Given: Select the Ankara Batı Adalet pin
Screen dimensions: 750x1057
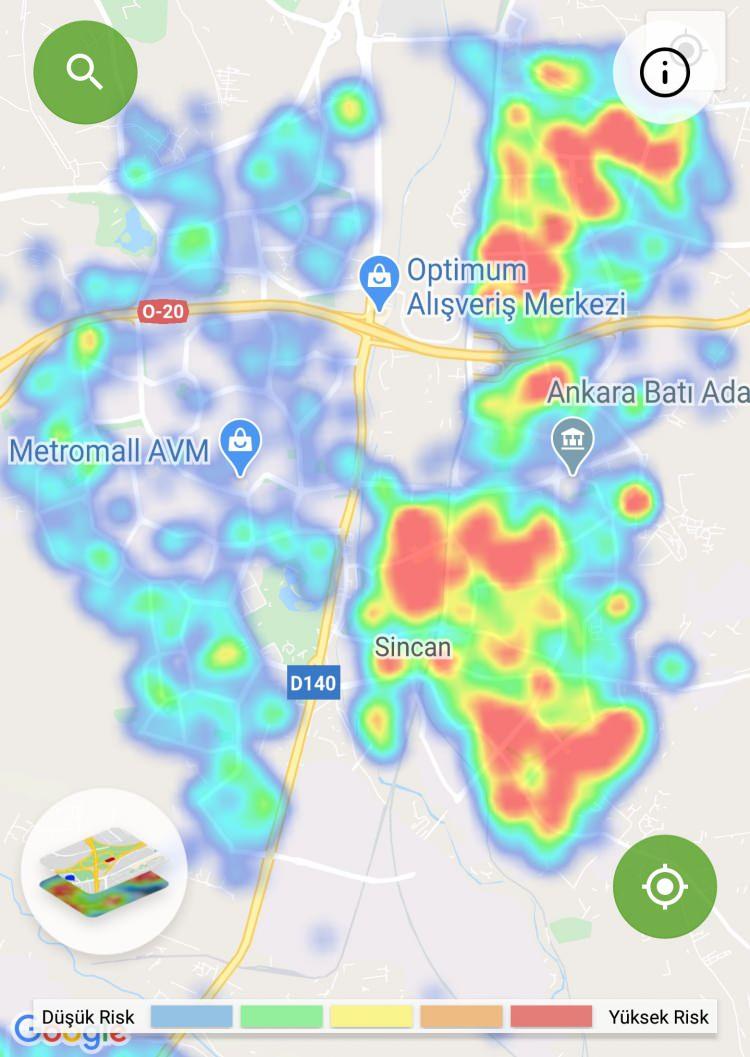Looking at the screenshot, I should click(x=572, y=444).
